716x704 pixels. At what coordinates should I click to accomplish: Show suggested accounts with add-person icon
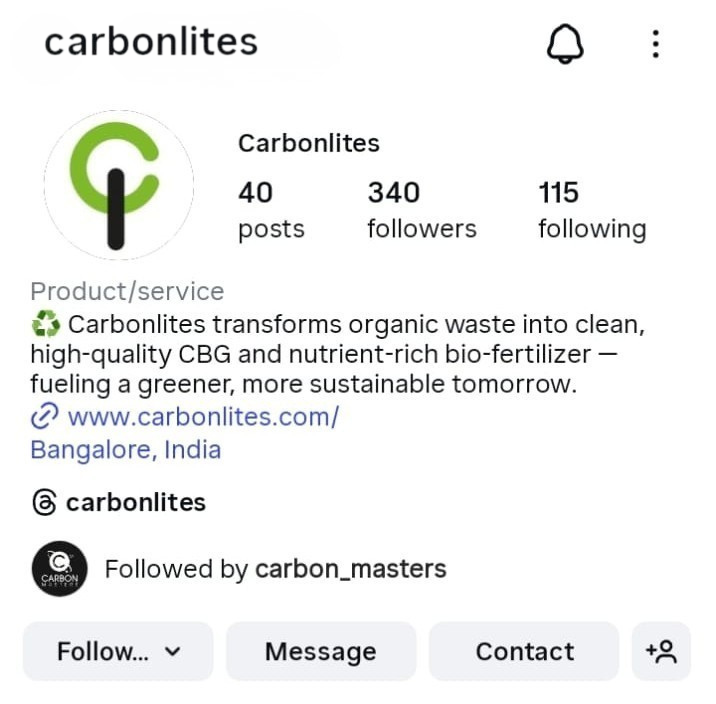[x=661, y=652]
